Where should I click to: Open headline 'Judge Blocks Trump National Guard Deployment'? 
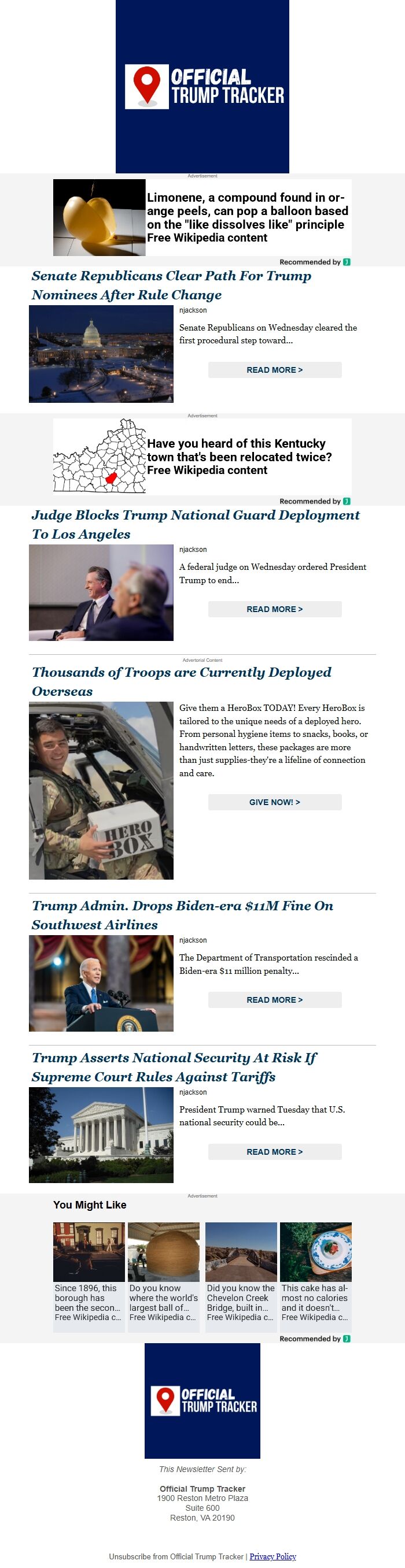pyautogui.click(x=195, y=524)
